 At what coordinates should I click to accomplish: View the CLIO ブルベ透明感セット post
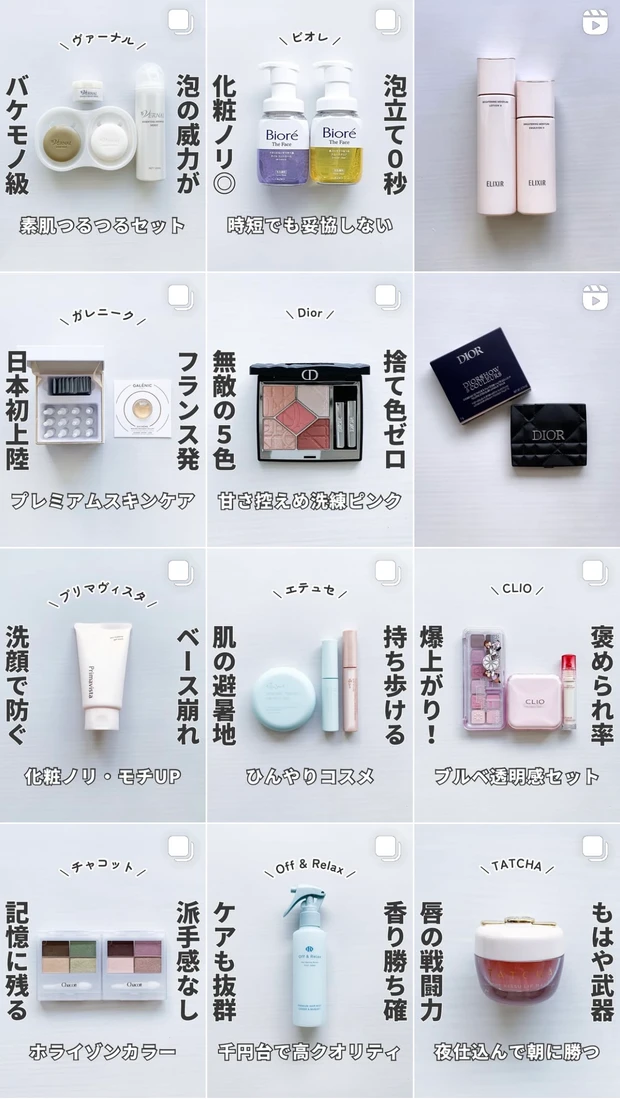point(517,685)
